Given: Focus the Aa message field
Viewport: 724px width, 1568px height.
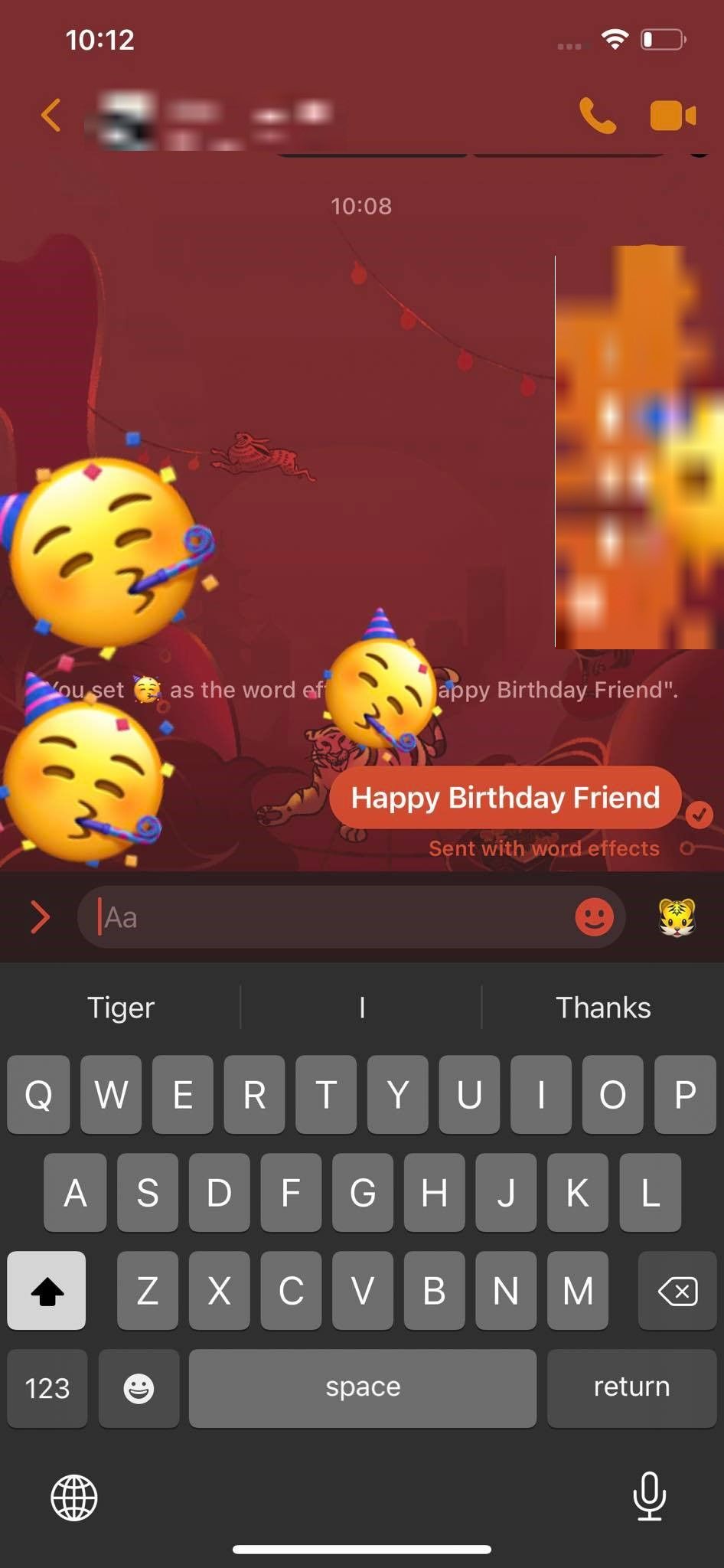Looking at the screenshot, I should [329, 917].
